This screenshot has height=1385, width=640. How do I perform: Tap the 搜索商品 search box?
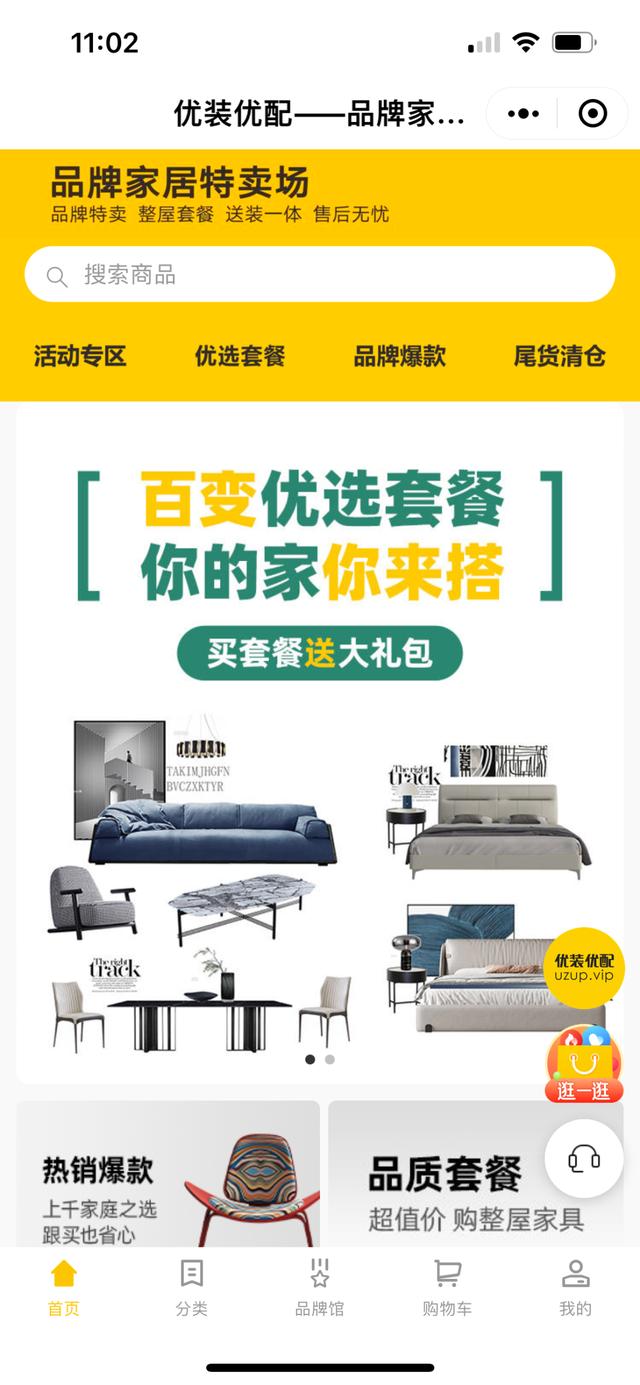pos(319,274)
